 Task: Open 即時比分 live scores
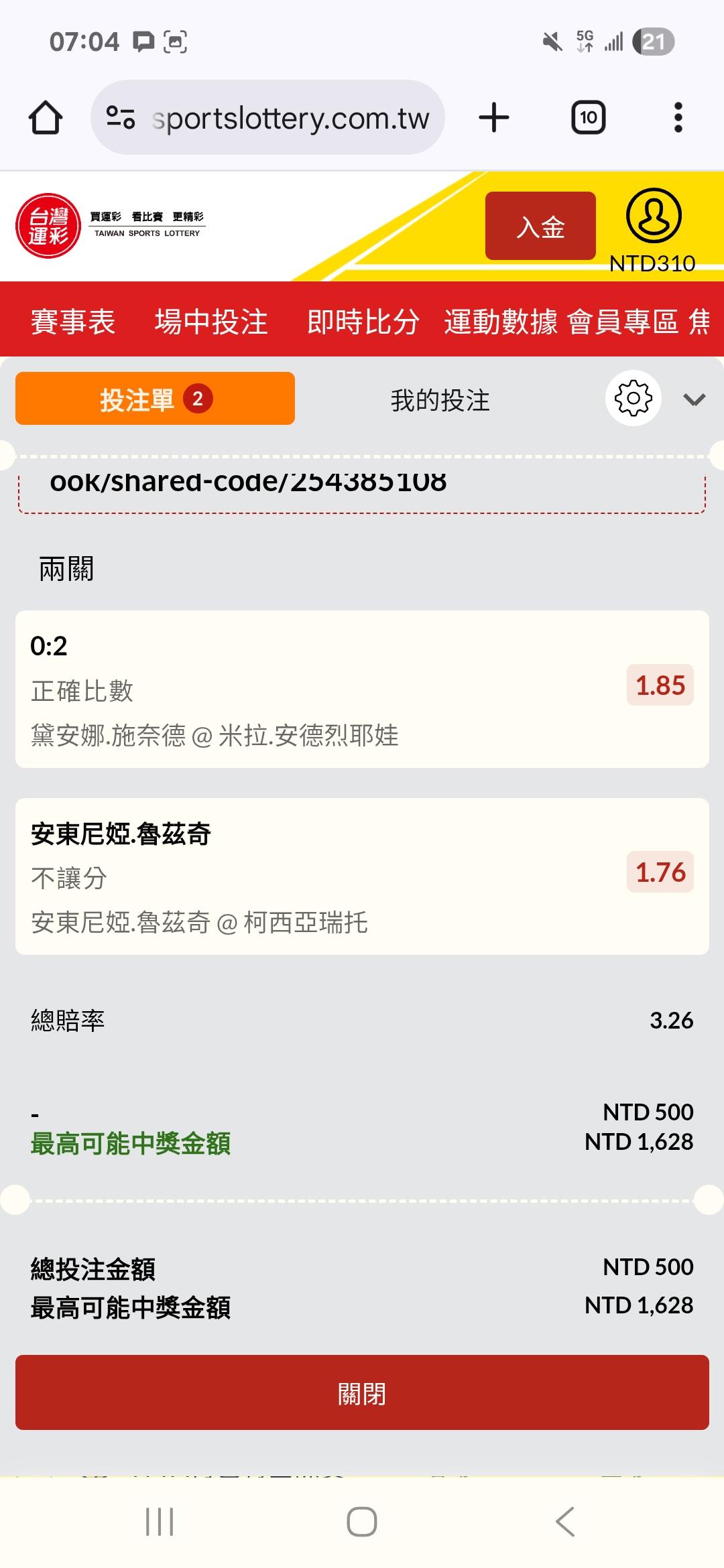coord(363,322)
